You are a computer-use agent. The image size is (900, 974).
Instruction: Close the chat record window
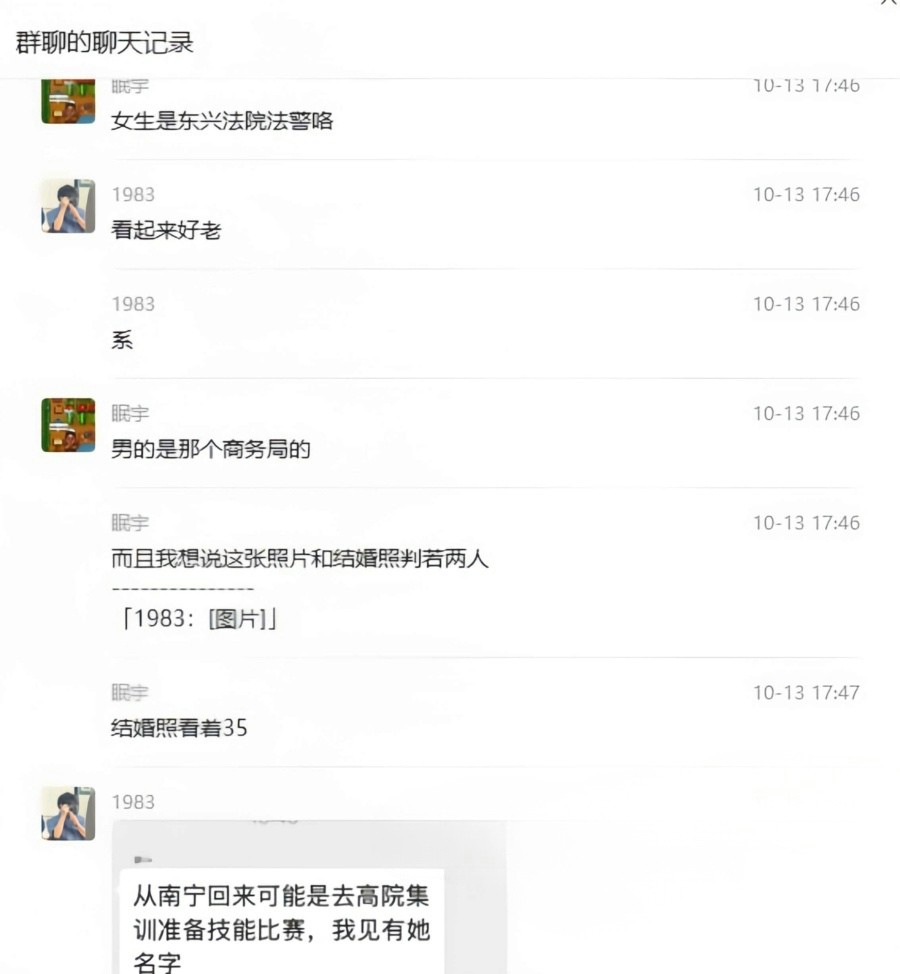click(x=889, y=3)
